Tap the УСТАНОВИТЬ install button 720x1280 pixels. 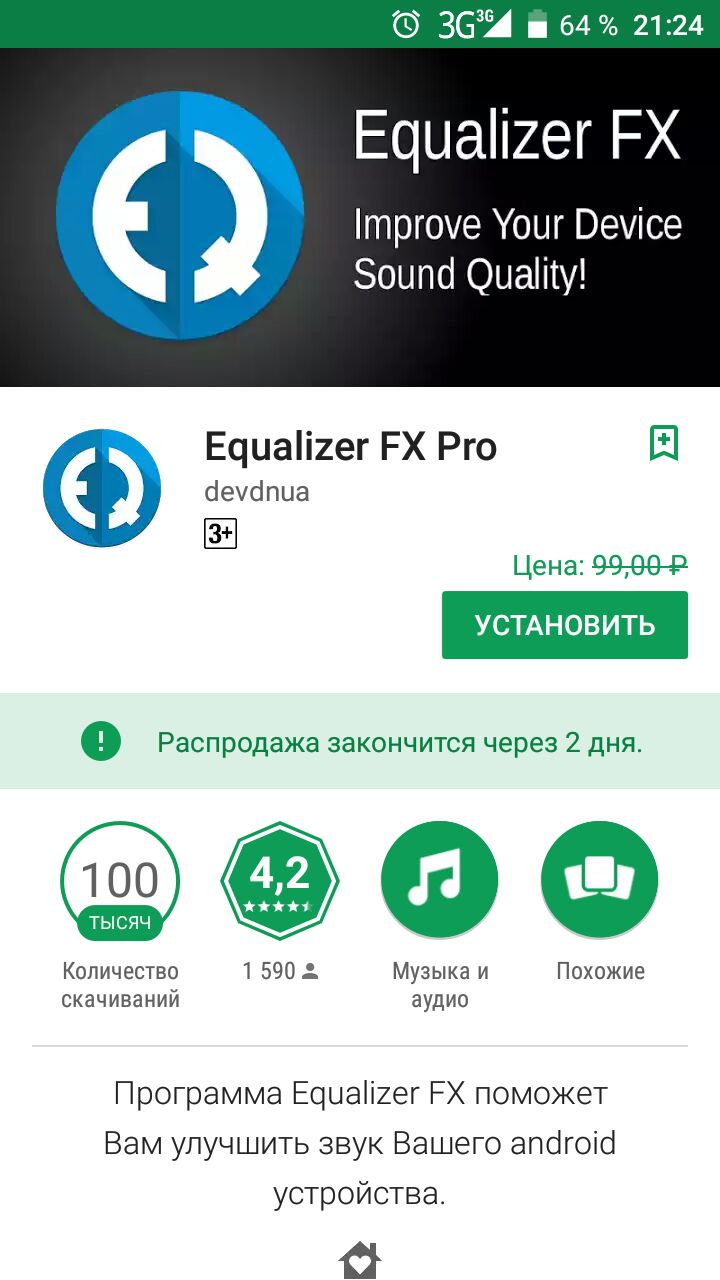[x=564, y=625]
